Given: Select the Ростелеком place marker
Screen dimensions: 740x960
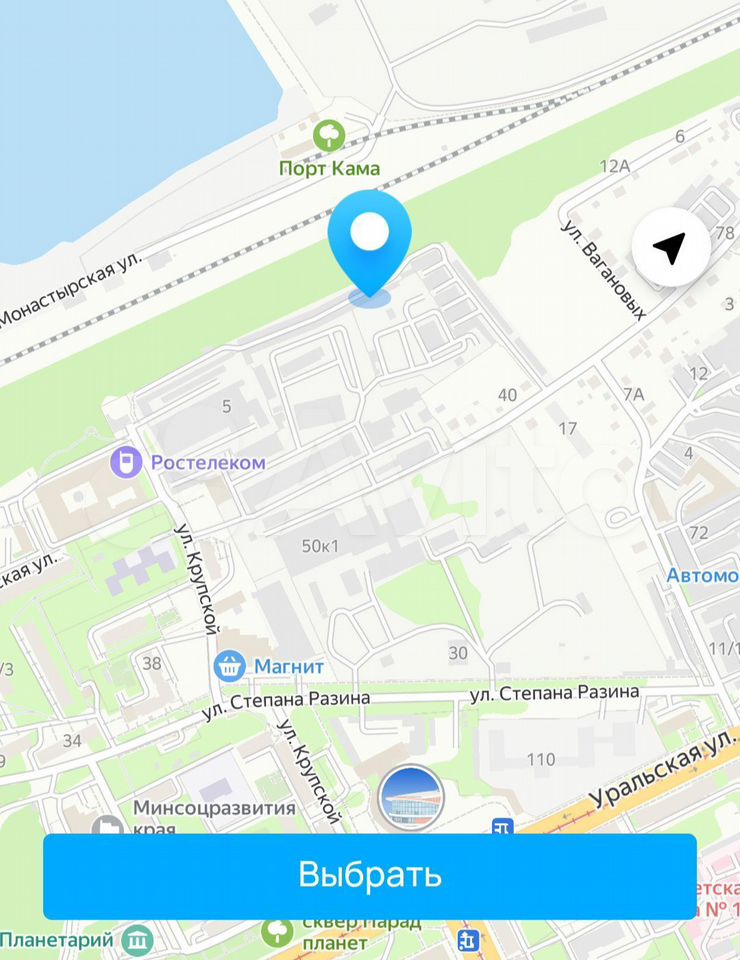Looking at the screenshot, I should point(125,462).
